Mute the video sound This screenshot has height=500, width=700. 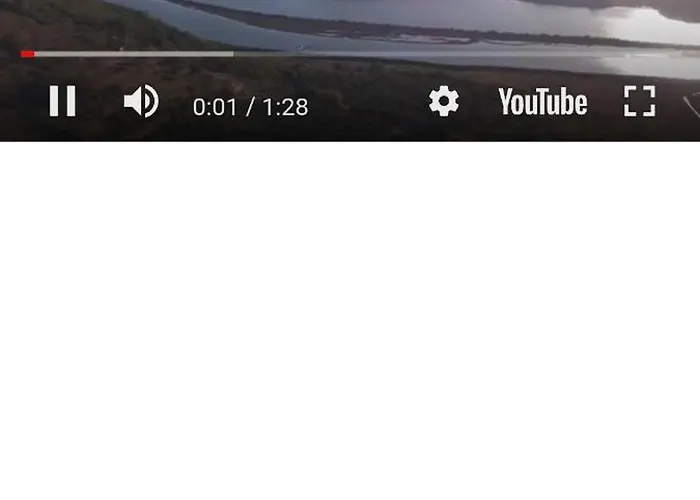(141, 101)
